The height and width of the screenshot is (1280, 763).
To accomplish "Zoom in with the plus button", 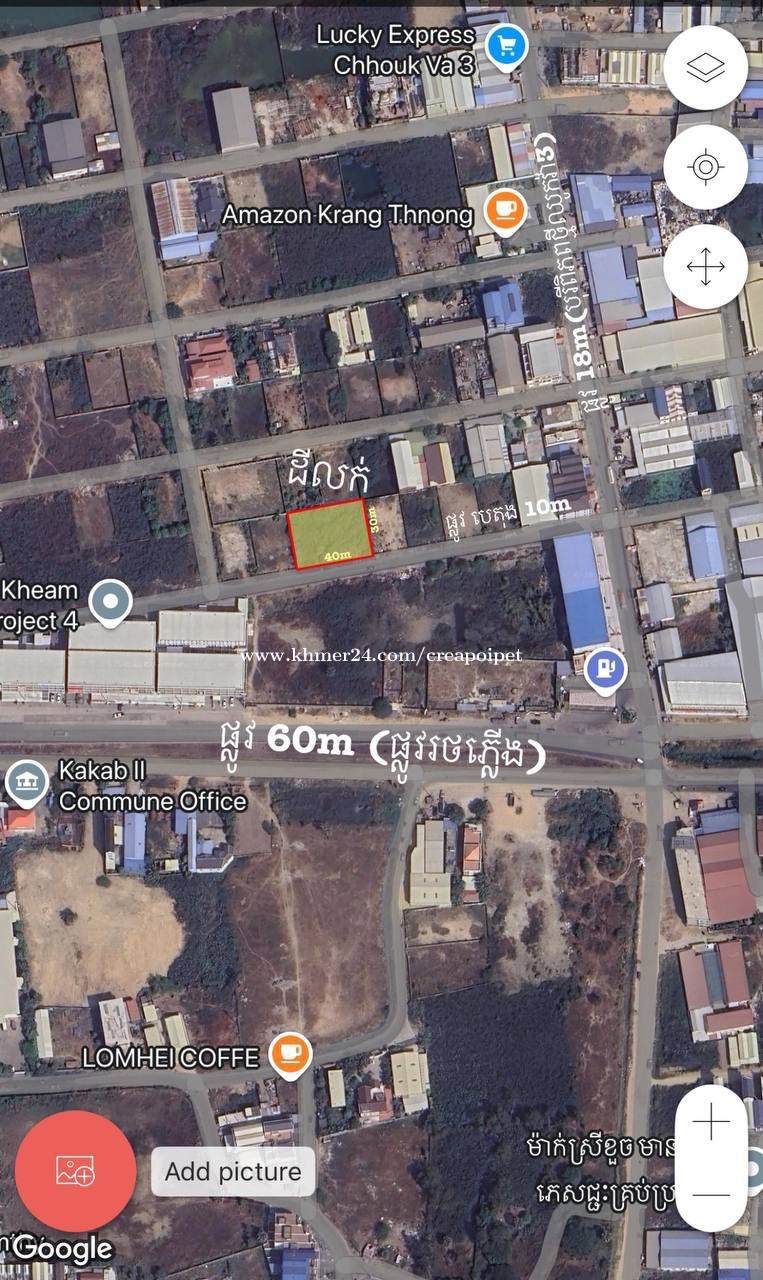I will pyautogui.click(x=711, y=1122).
